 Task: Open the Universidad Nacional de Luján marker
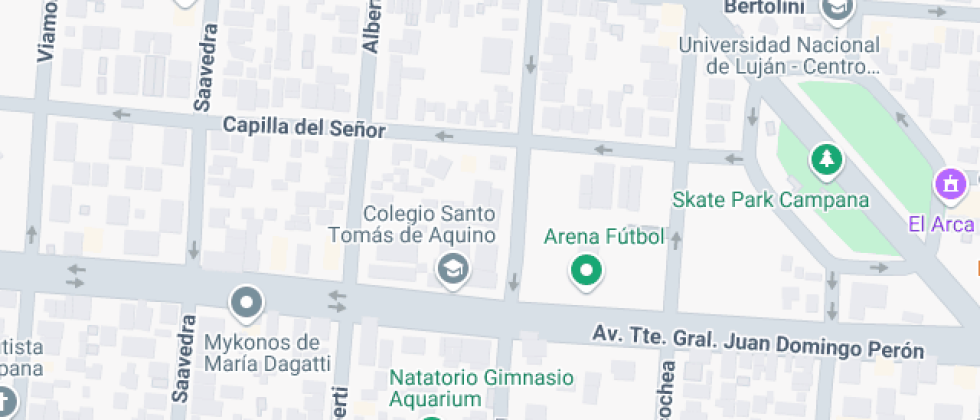pos(836,10)
